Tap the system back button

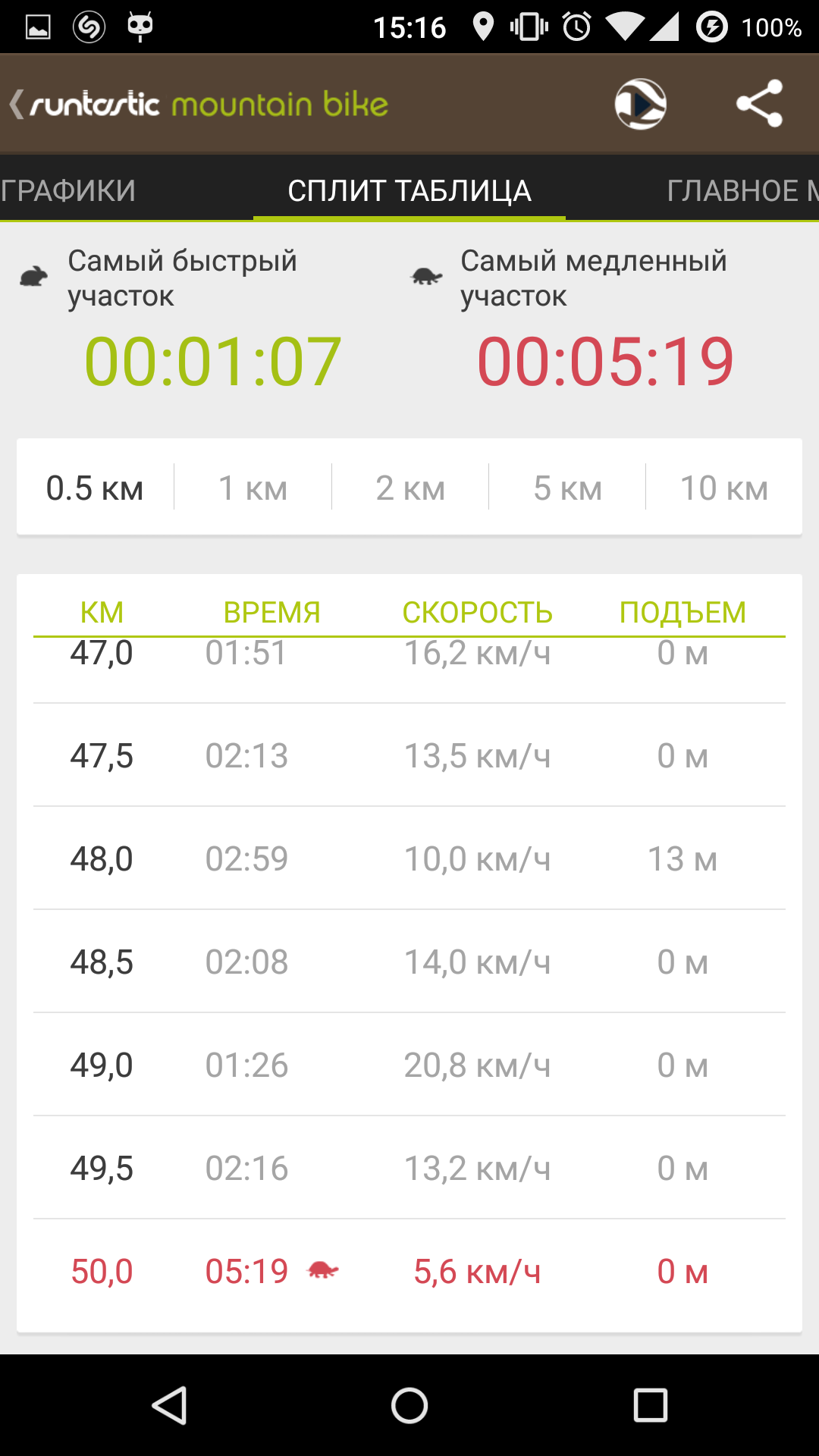click(170, 1405)
